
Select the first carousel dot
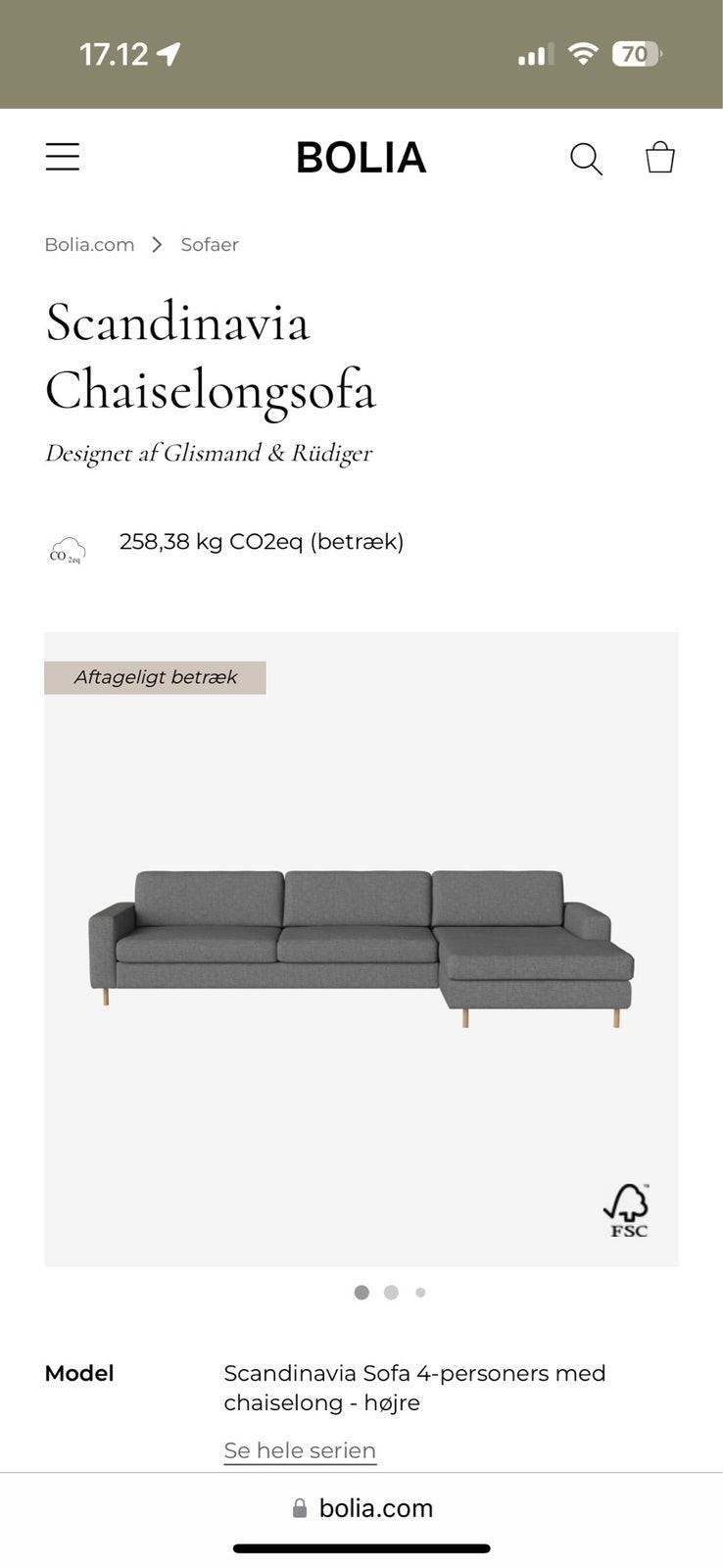tap(361, 1292)
